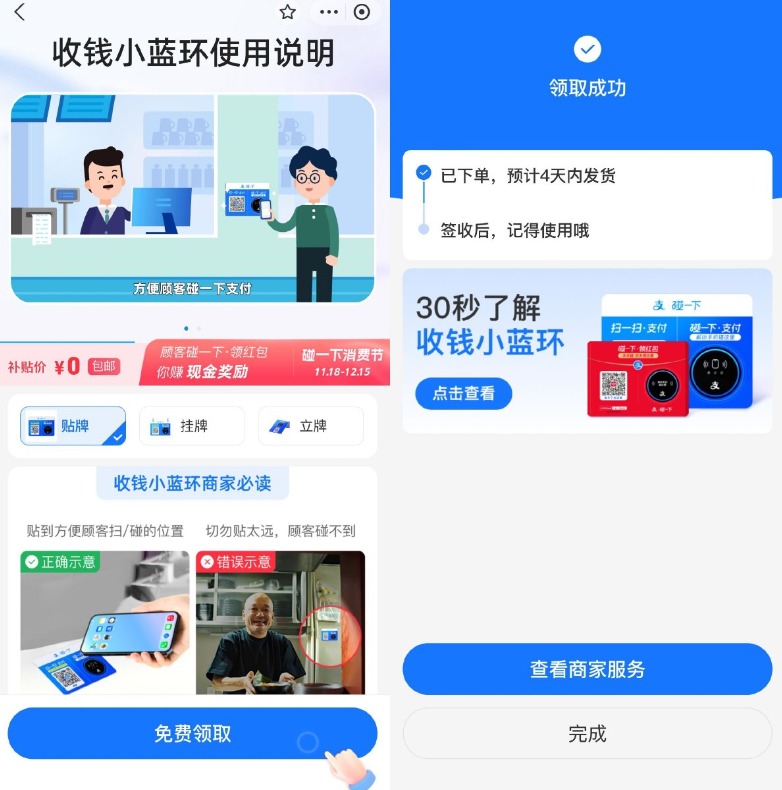Select the checked 贴牌 option
The width and height of the screenshot is (782, 790).
pos(72,425)
